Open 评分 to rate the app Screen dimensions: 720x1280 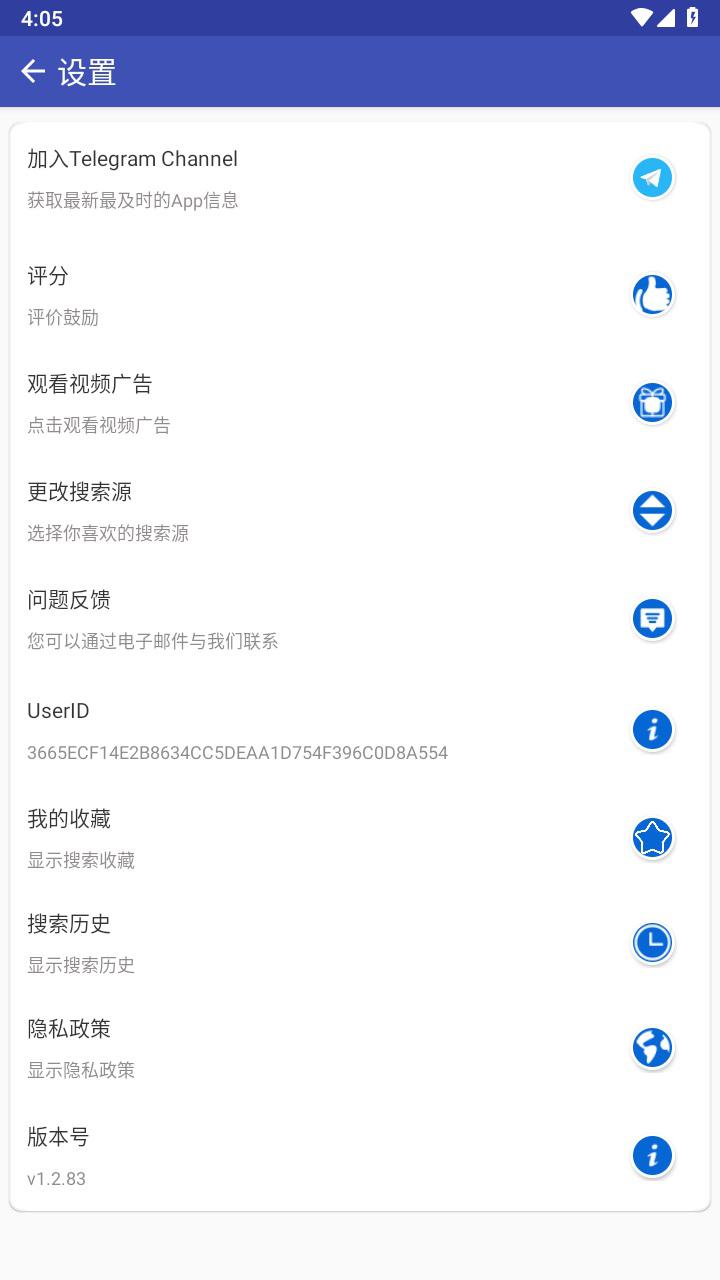click(x=360, y=295)
